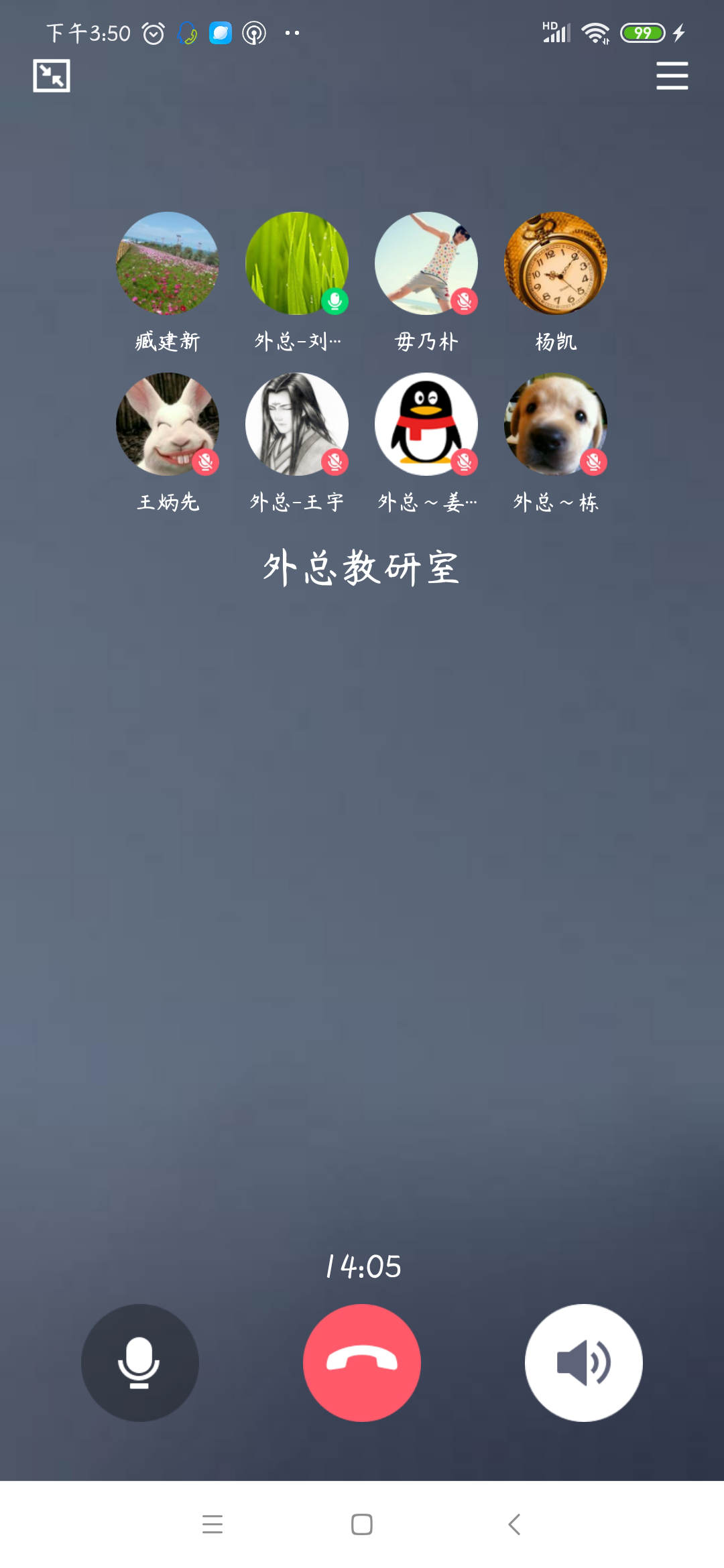Tap 臧建新's avatar
The height and width of the screenshot is (1568, 724).
168,263
